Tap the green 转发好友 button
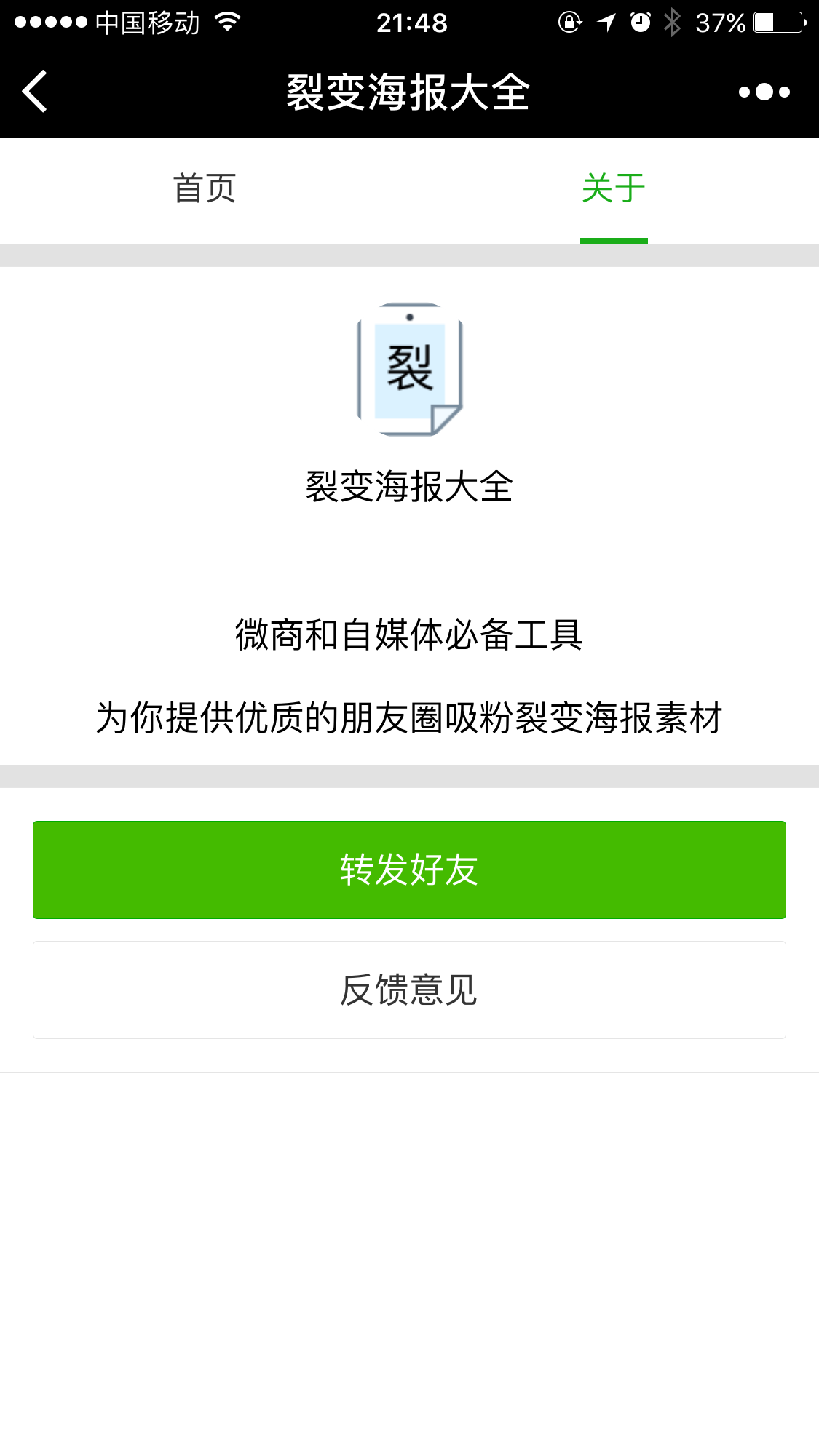Image resolution: width=819 pixels, height=1456 pixels. (409, 870)
